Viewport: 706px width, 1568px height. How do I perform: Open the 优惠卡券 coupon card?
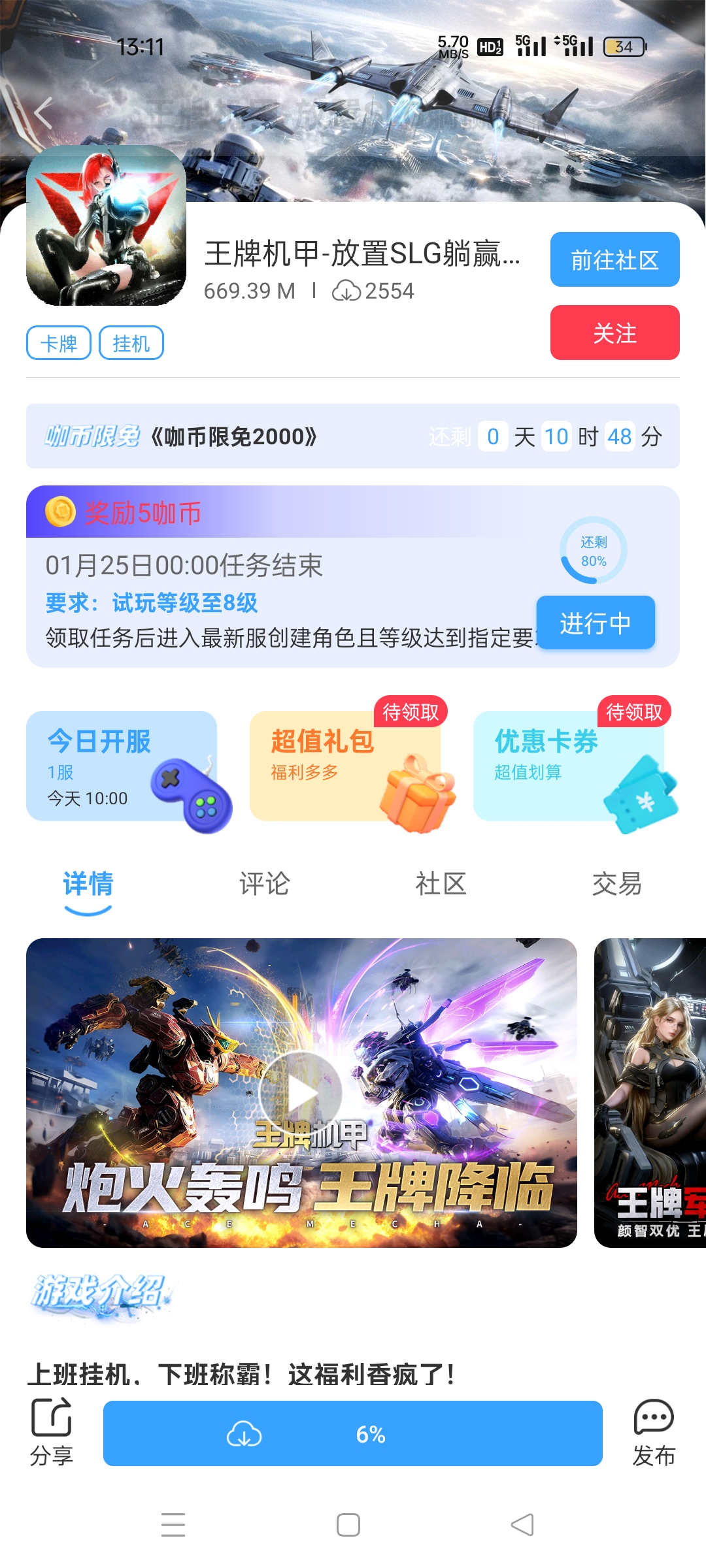point(569,766)
